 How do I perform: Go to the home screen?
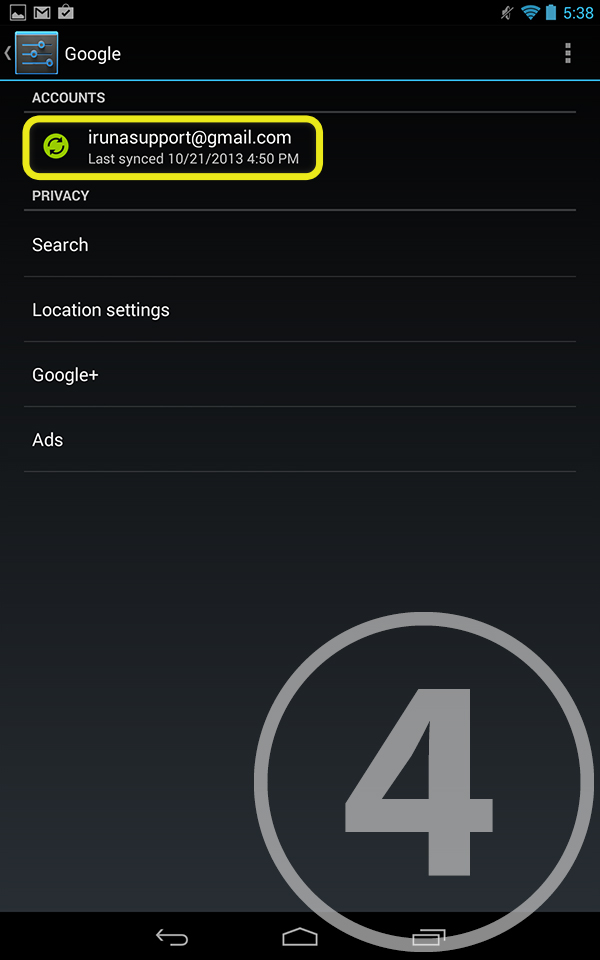[x=300, y=937]
